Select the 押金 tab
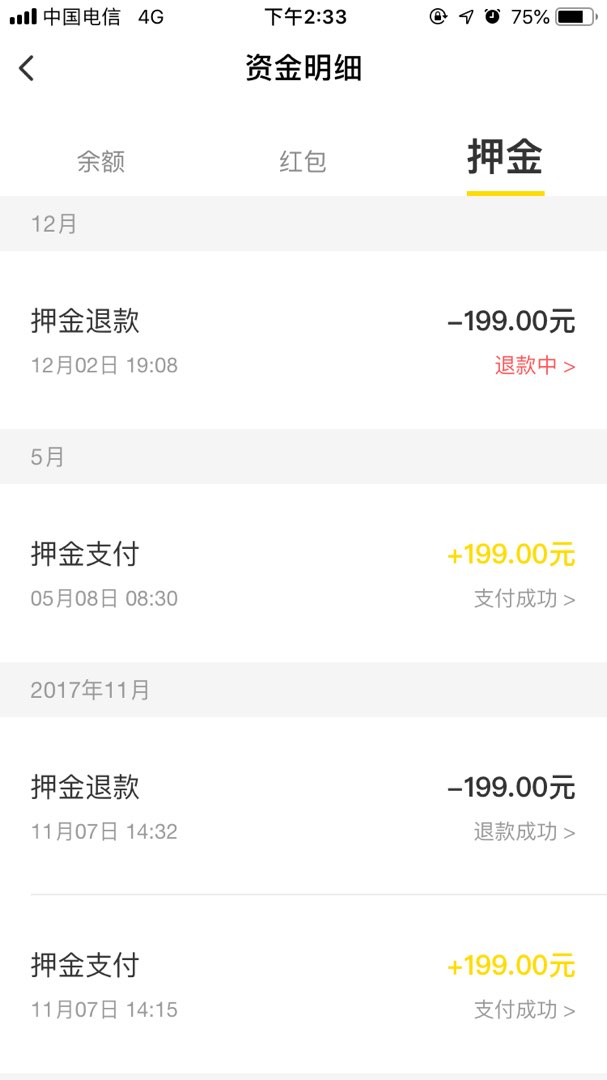The width and height of the screenshot is (607, 1080). pyautogui.click(x=505, y=159)
